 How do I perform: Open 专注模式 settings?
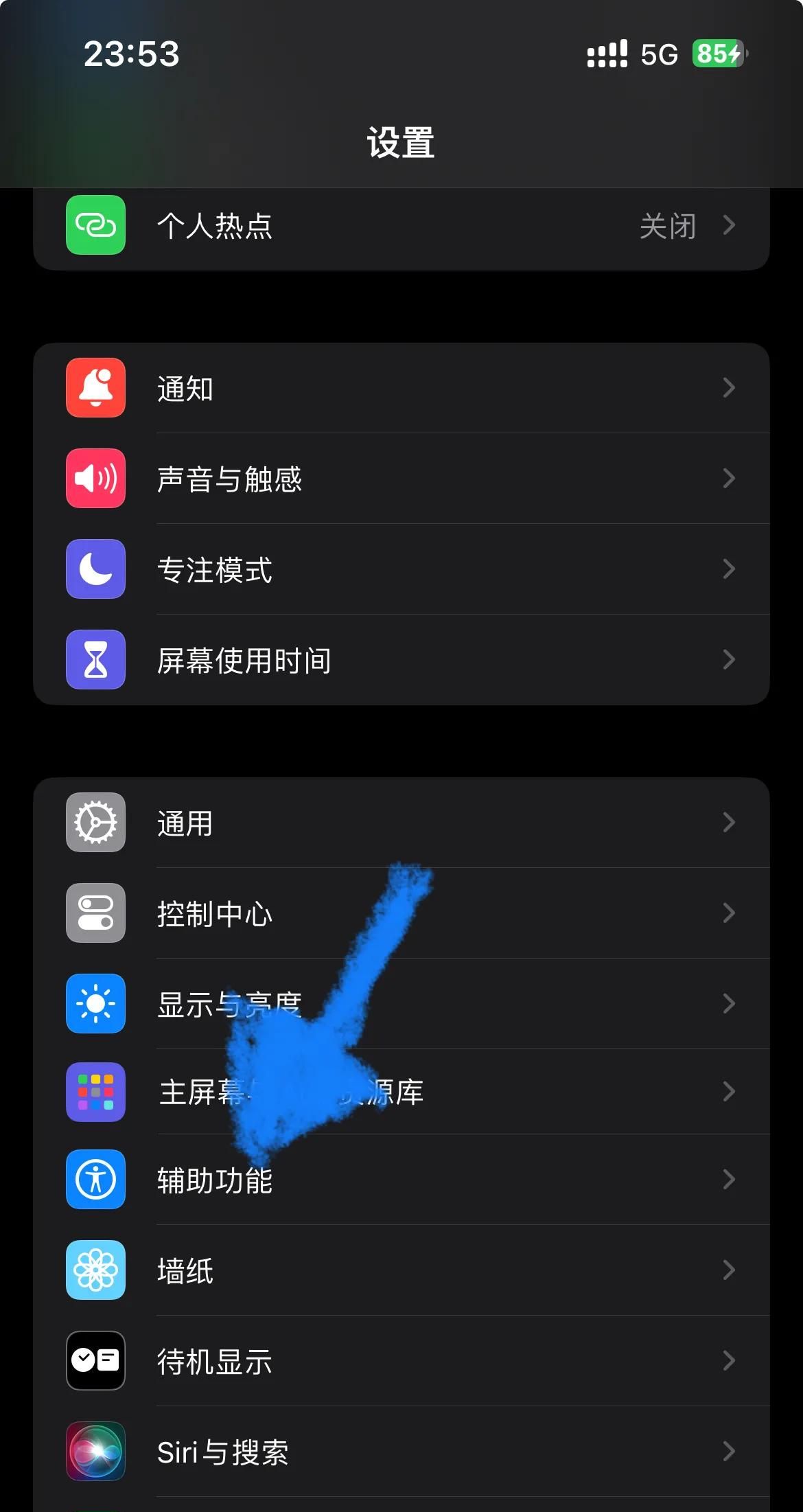(401, 569)
